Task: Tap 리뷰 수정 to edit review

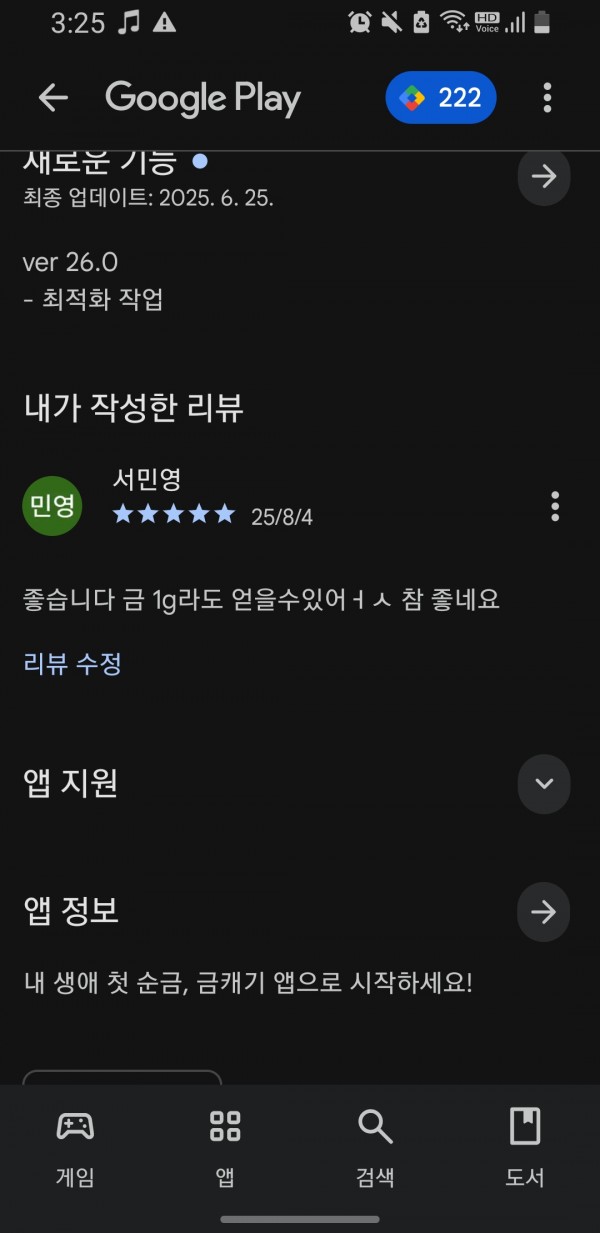Action: point(72,663)
